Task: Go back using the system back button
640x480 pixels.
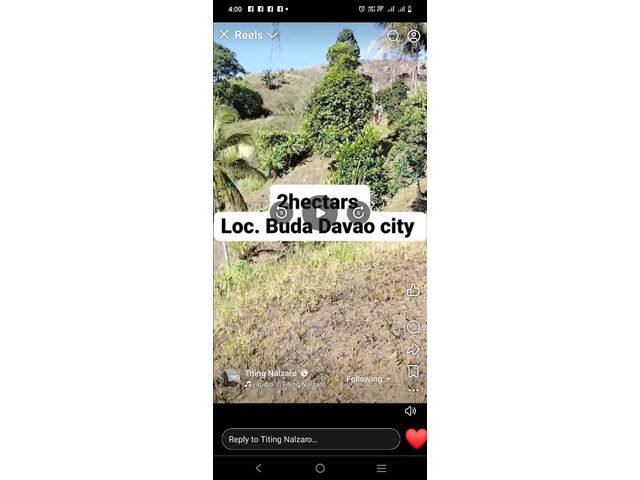Action: click(x=259, y=468)
